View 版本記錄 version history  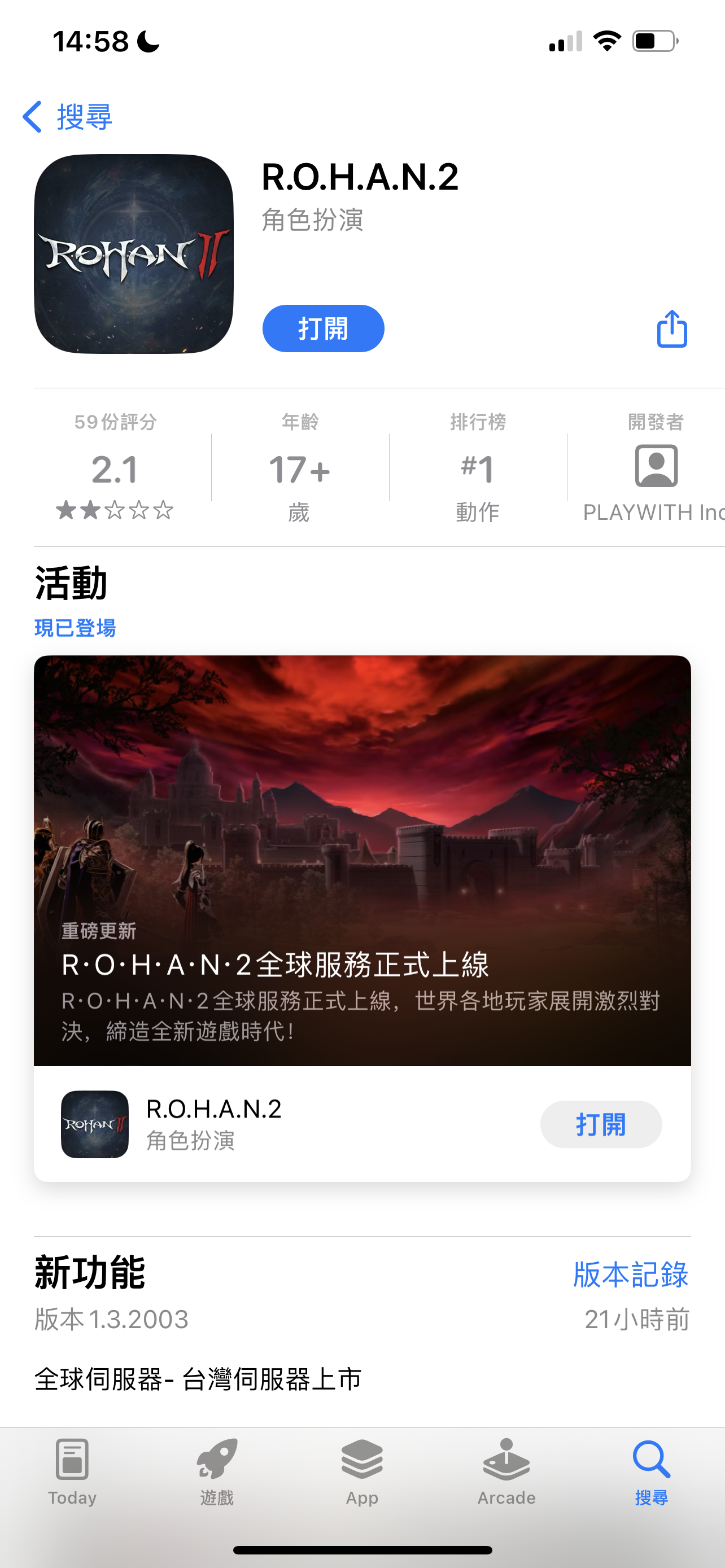coord(630,1274)
